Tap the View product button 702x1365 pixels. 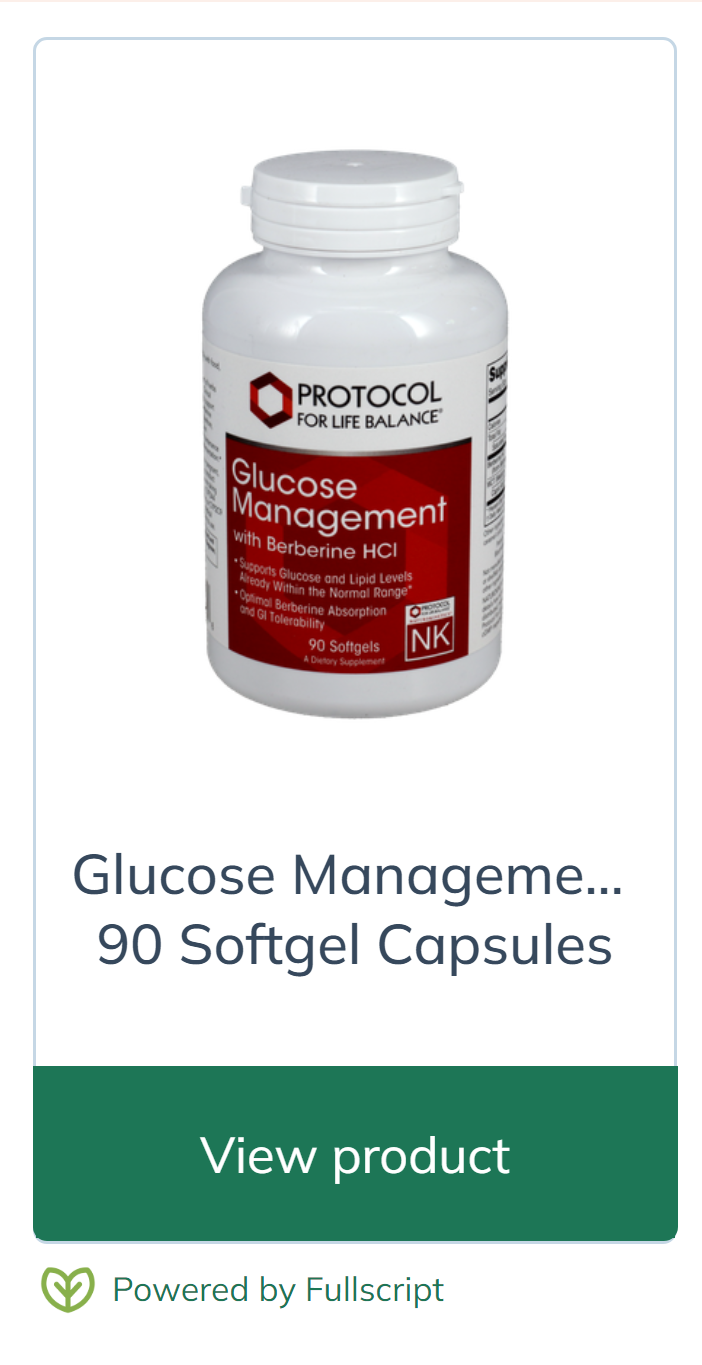click(355, 1154)
